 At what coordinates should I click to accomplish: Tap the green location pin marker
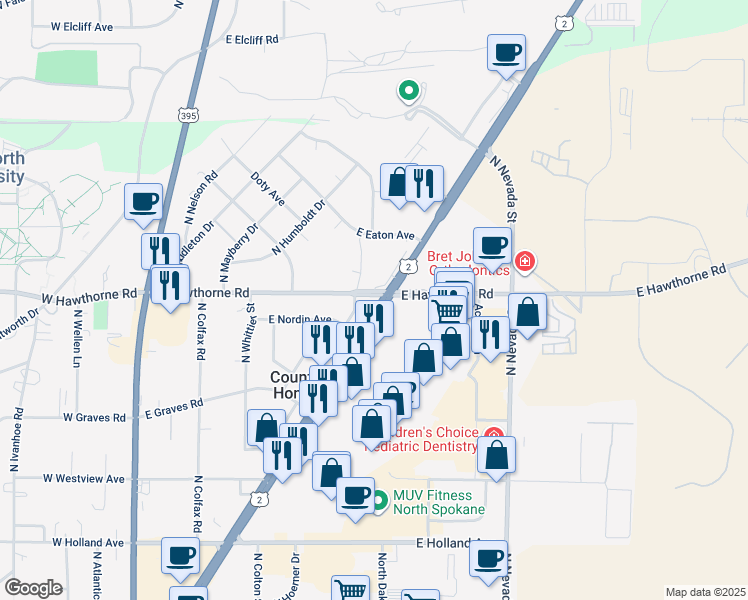click(408, 92)
